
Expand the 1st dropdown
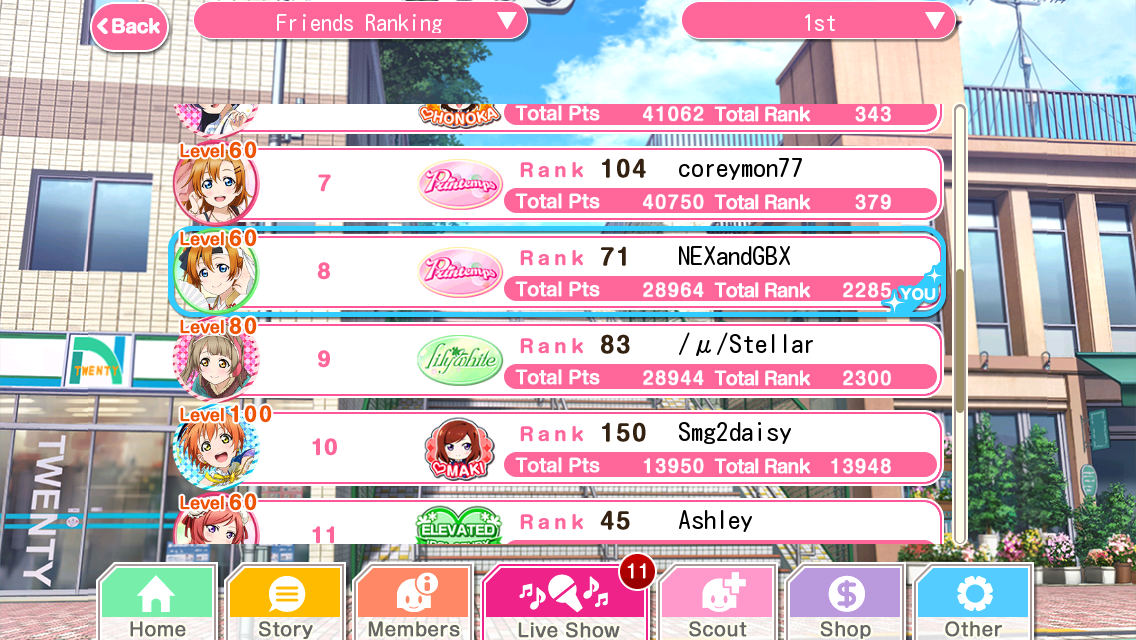point(818,22)
